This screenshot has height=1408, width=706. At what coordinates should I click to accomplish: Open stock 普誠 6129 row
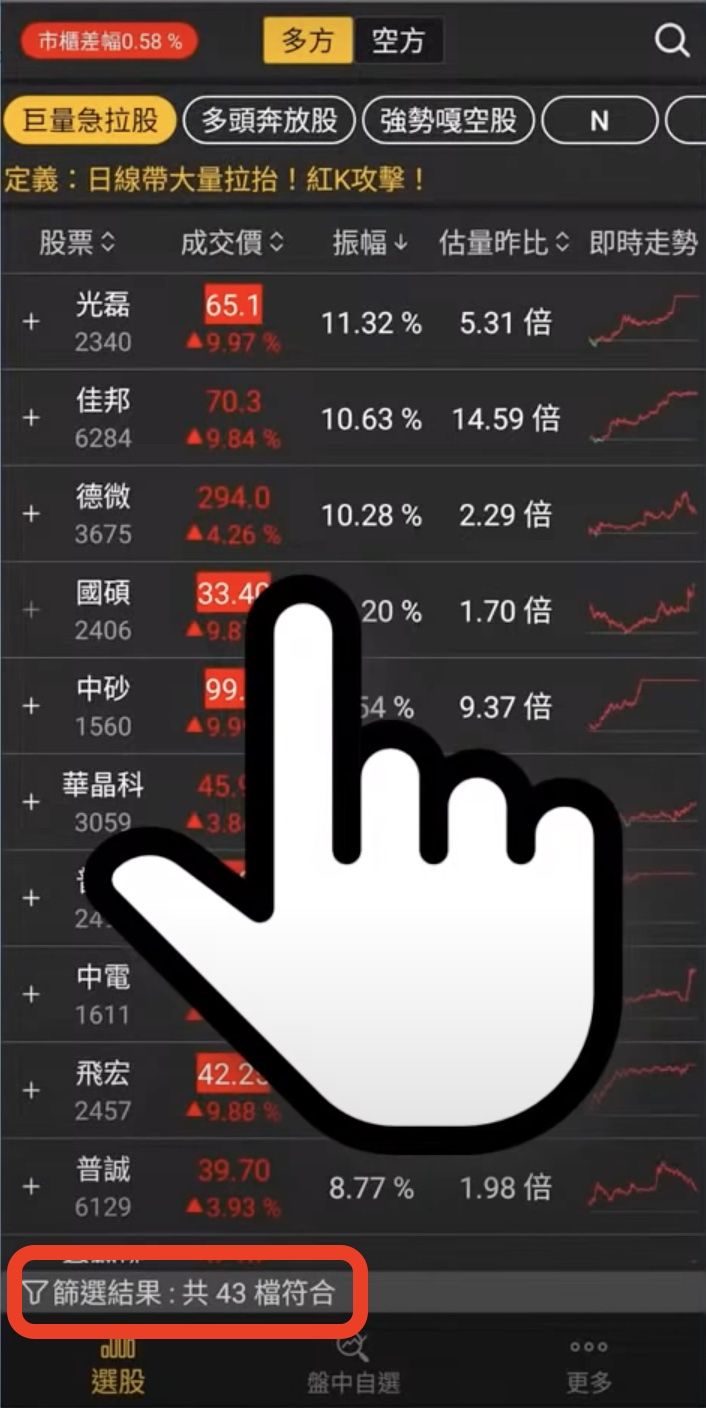click(x=103, y=1187)
